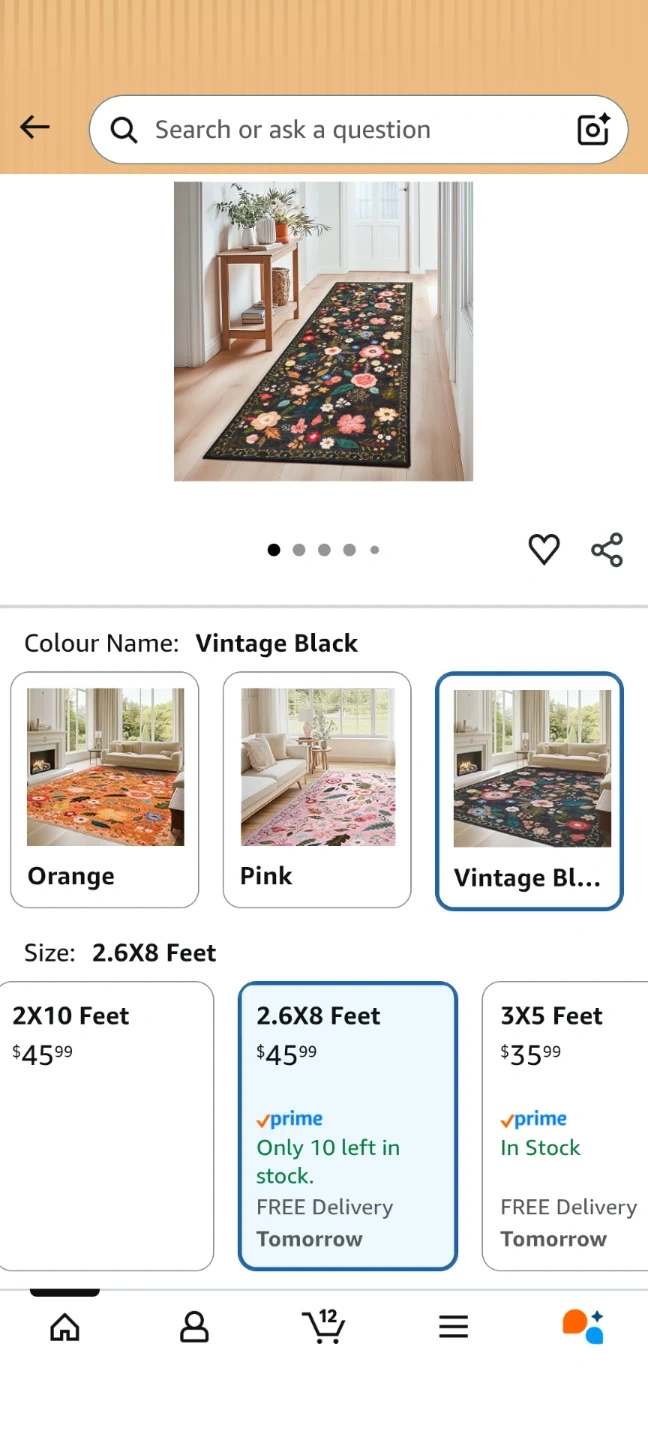The width and height of the screenshot is (648, 1440).
Task: Share this rug product
Action: pos(607,549)
